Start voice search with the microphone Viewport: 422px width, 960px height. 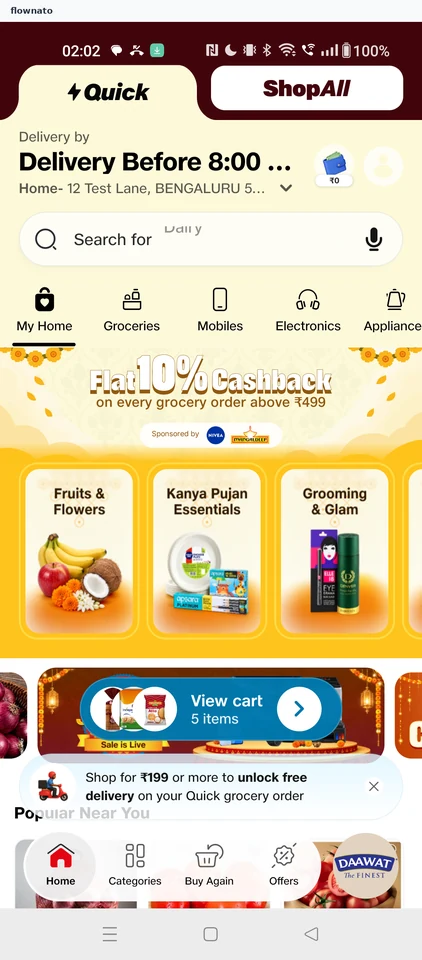(374, 239)
